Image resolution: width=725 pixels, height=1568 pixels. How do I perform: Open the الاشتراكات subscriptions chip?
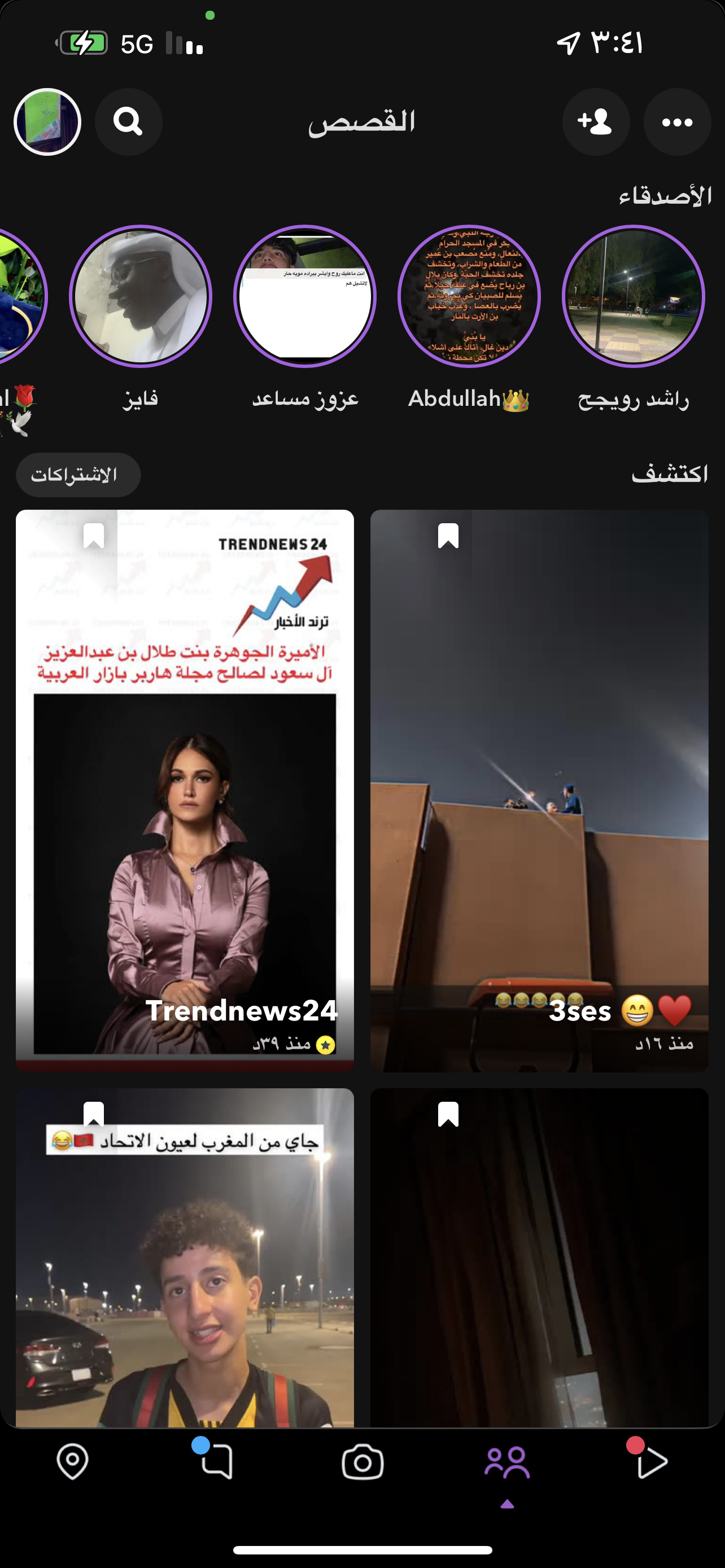pos(78,475)
